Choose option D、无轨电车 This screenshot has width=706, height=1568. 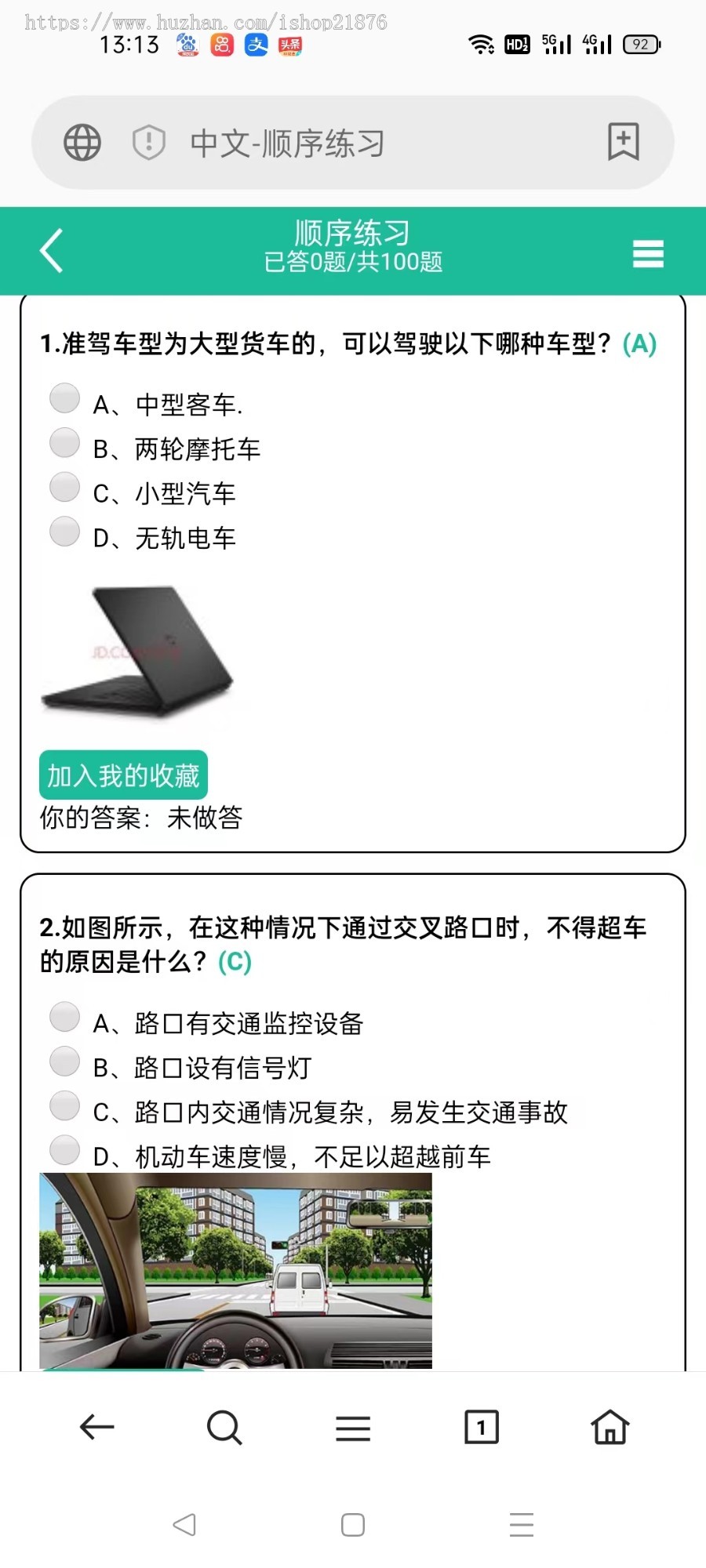[64, 532]
